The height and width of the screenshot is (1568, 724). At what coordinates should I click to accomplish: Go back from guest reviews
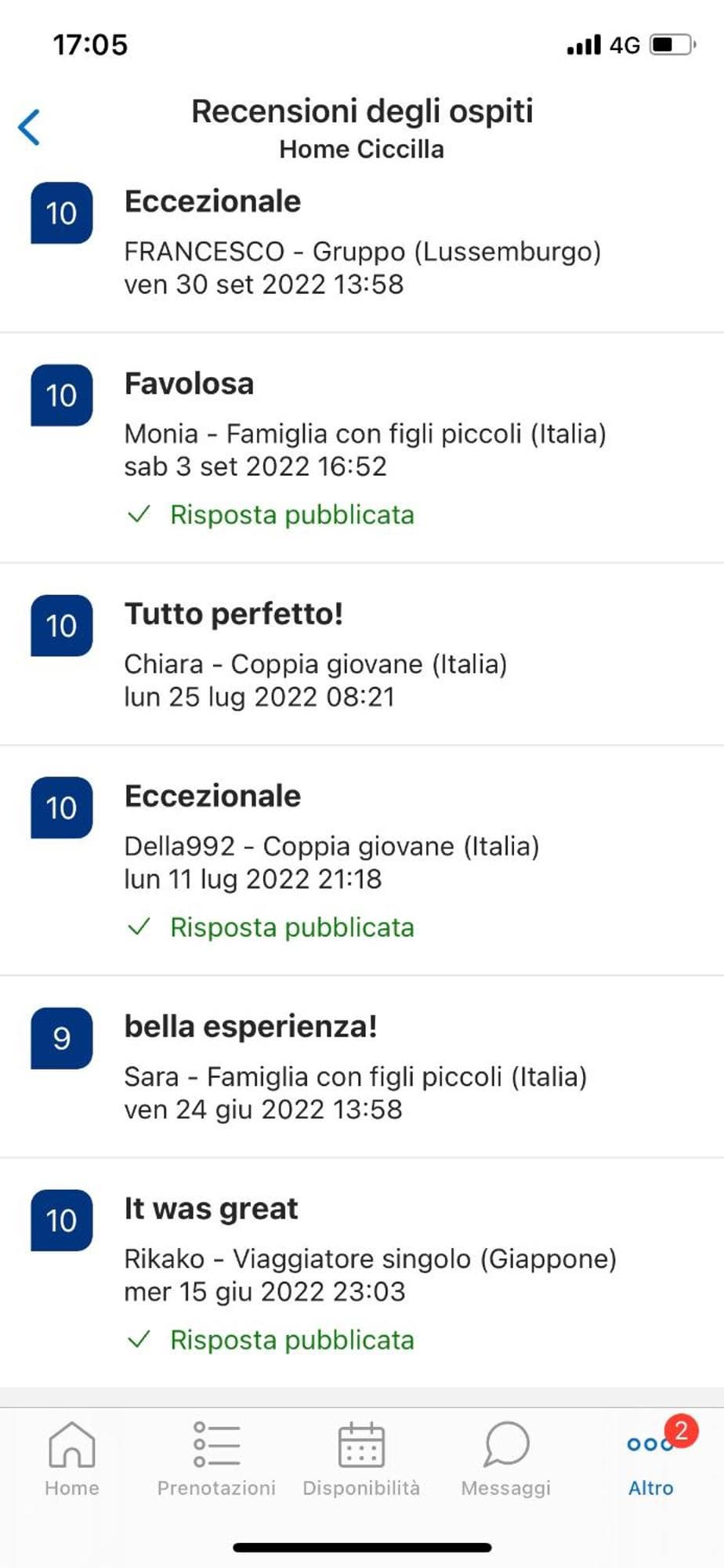(x=30, y=127)
